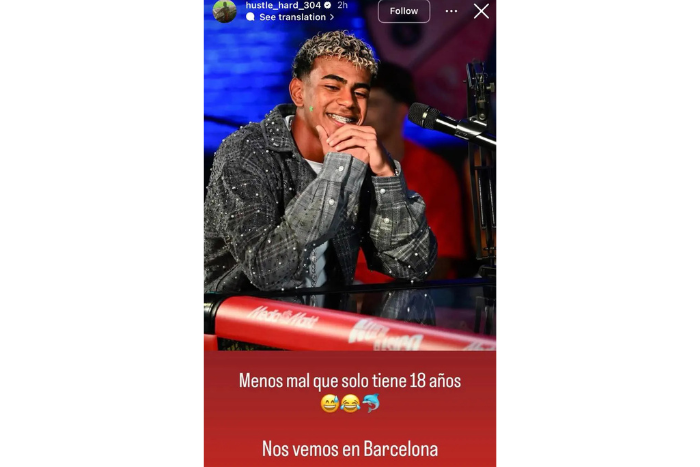Open the hustle_hard_304 username
Screen dimensions: 700x467
(283, 5)
